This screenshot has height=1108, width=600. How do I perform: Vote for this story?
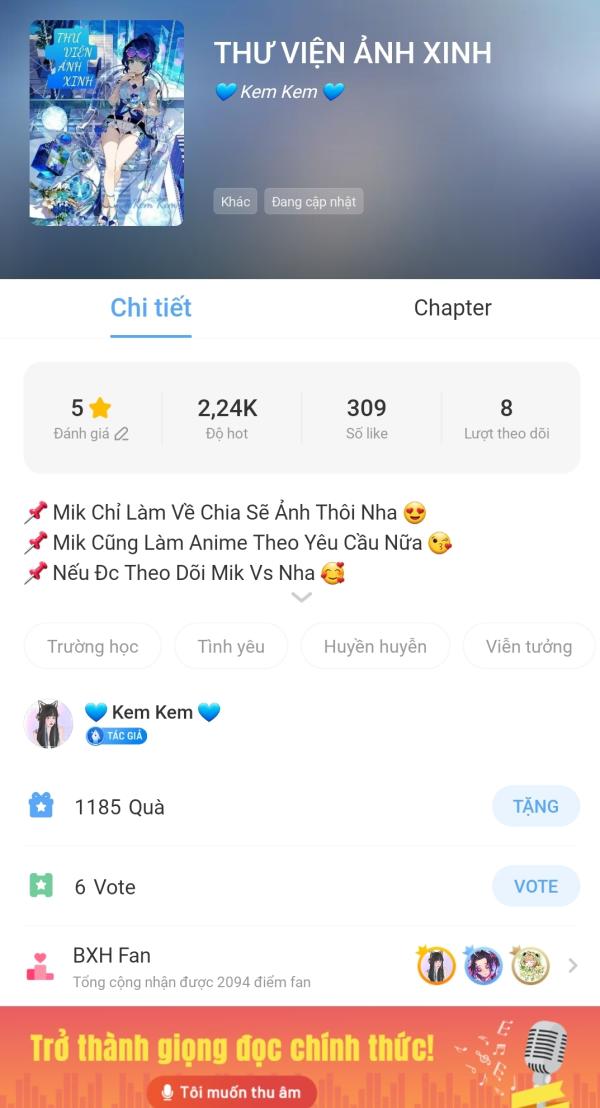coord(536,886)
